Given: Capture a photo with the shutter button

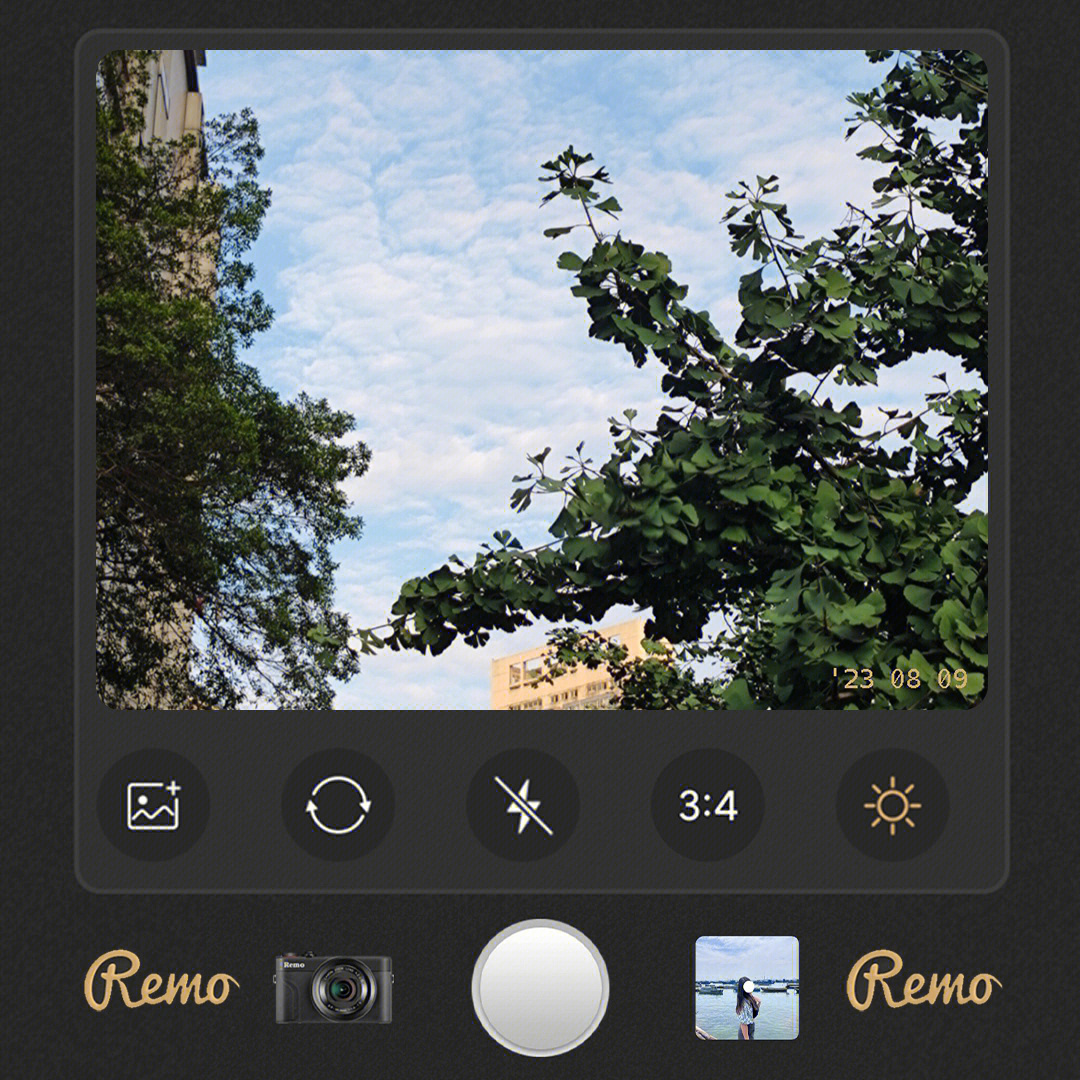Looking at the screenshot, I should point(540,987).
